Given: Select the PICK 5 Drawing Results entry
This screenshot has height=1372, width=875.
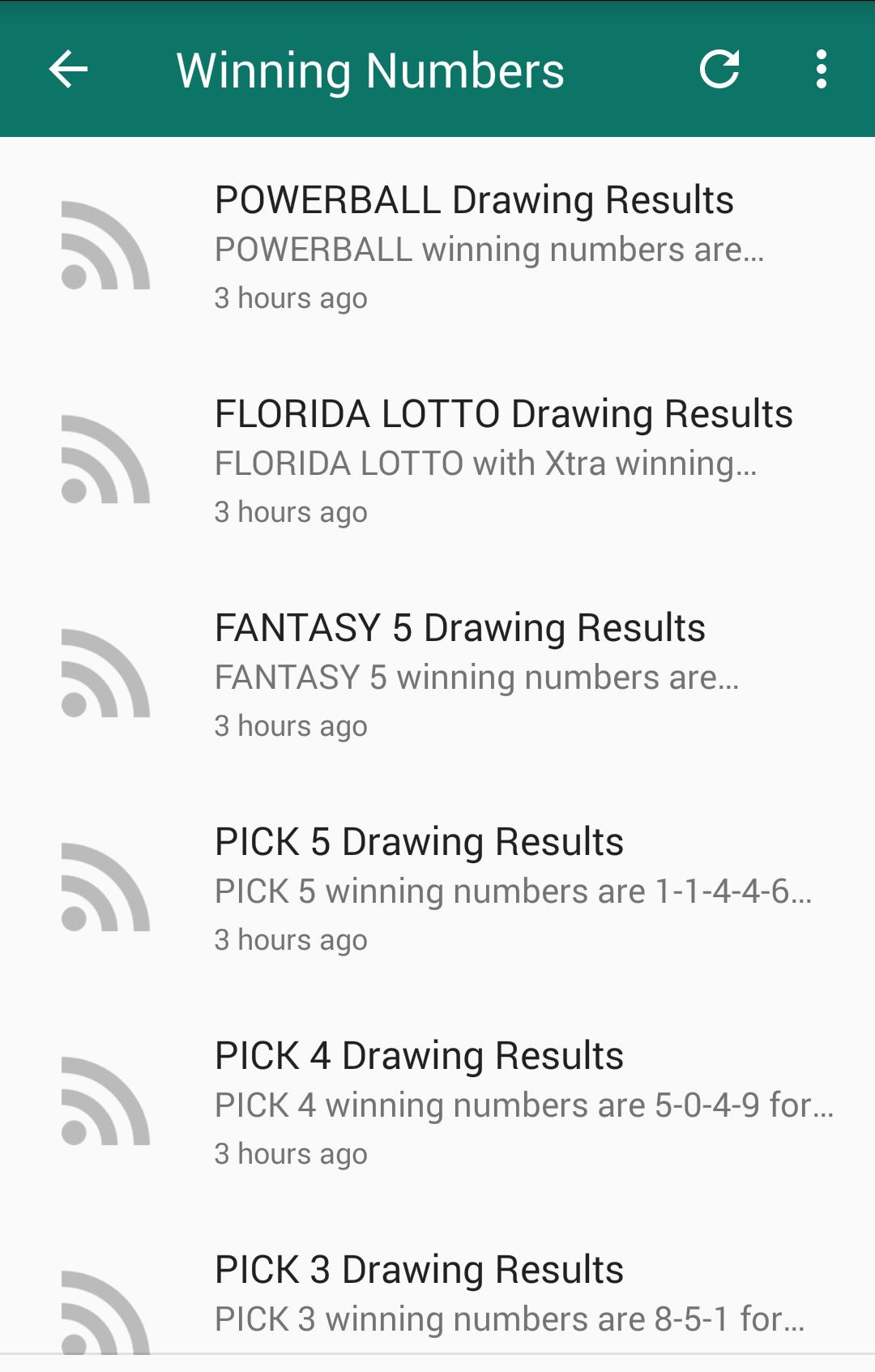Looking at the screenshot, I should tap(418, 842).
